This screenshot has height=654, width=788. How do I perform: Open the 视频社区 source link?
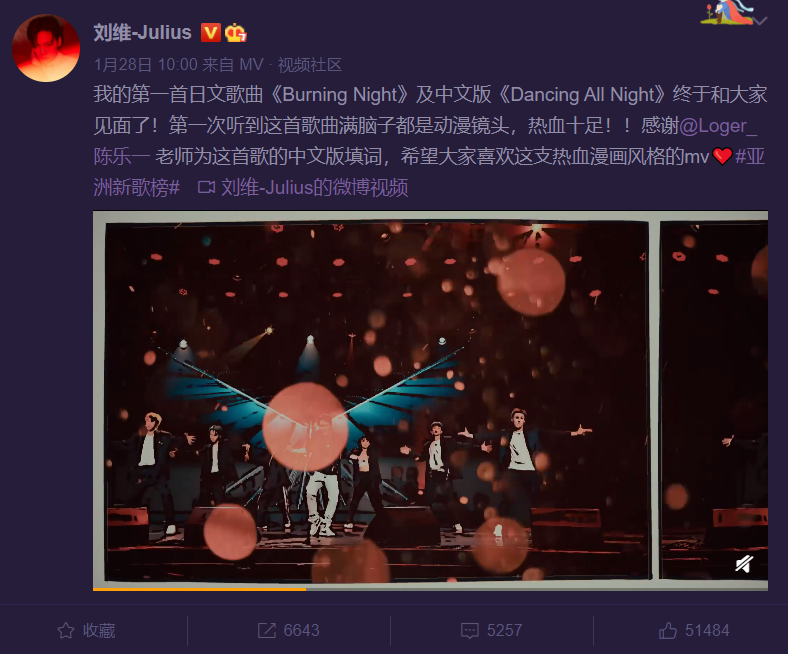[x=309, y=65]
